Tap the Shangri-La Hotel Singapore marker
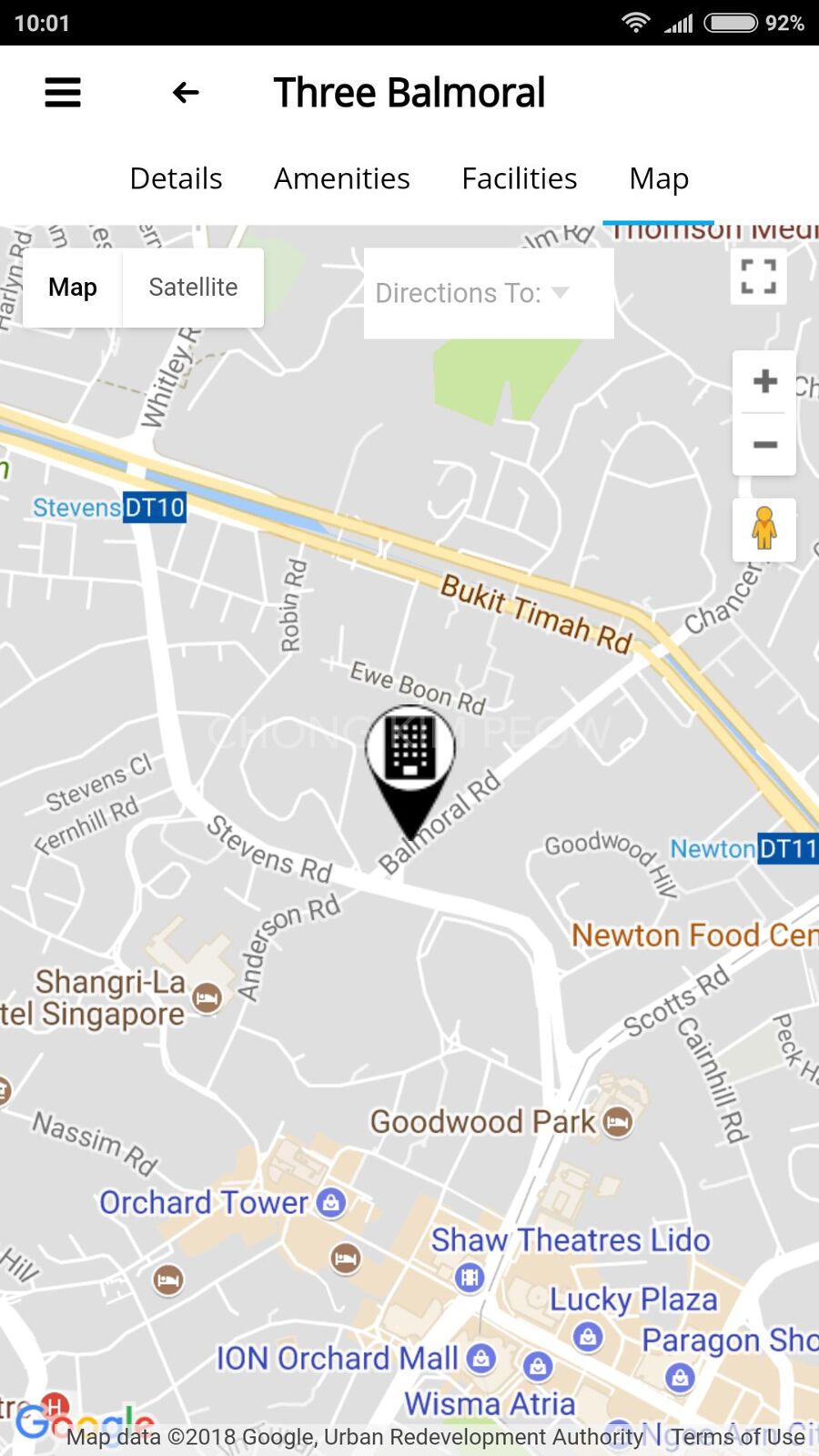This screenshot has height=1456, width=819. click(x=207, y=997)
